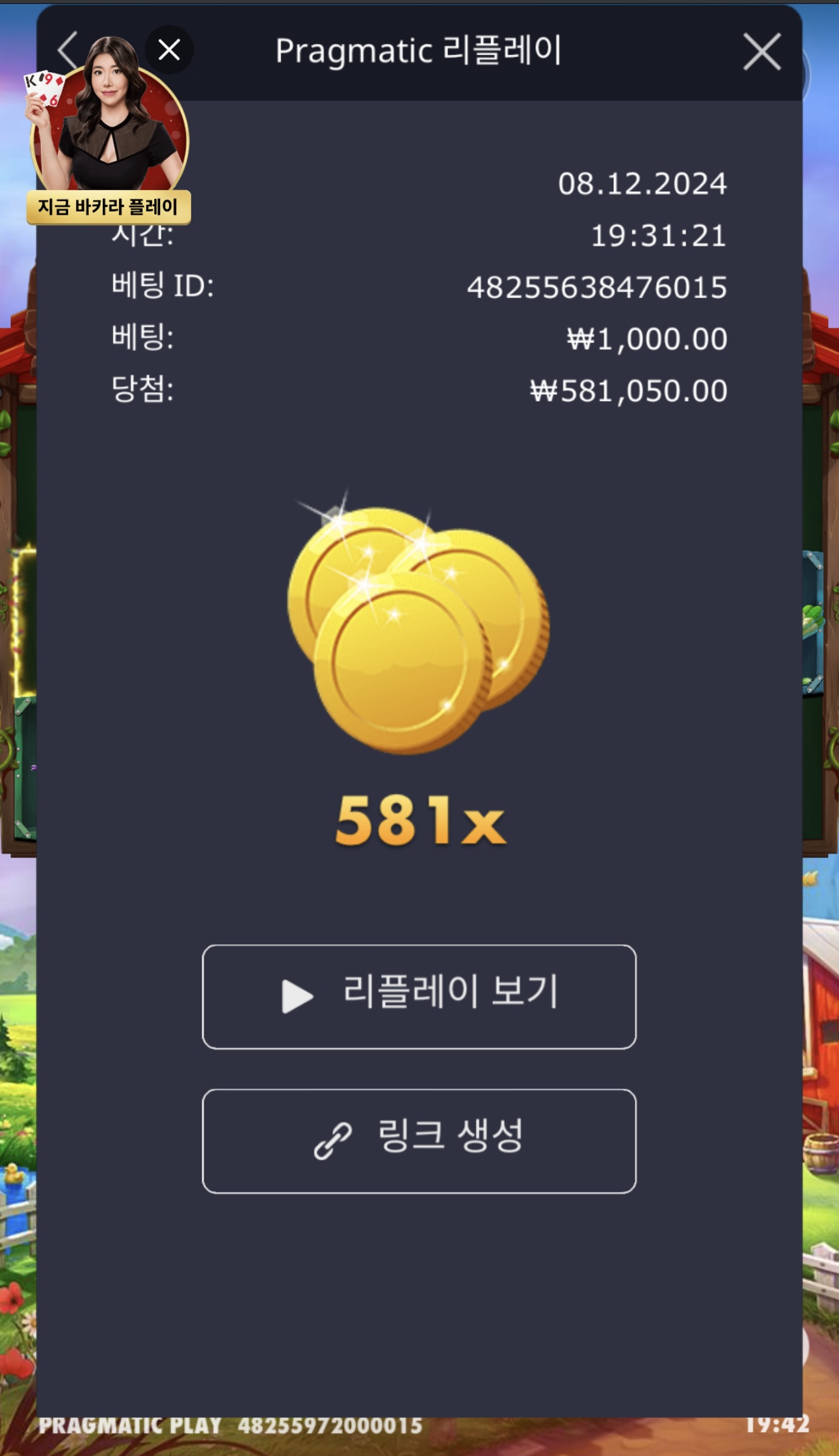839x1456 pixels.
Task: Close the Pragmatic replay dialog
Action: [762, 52]
